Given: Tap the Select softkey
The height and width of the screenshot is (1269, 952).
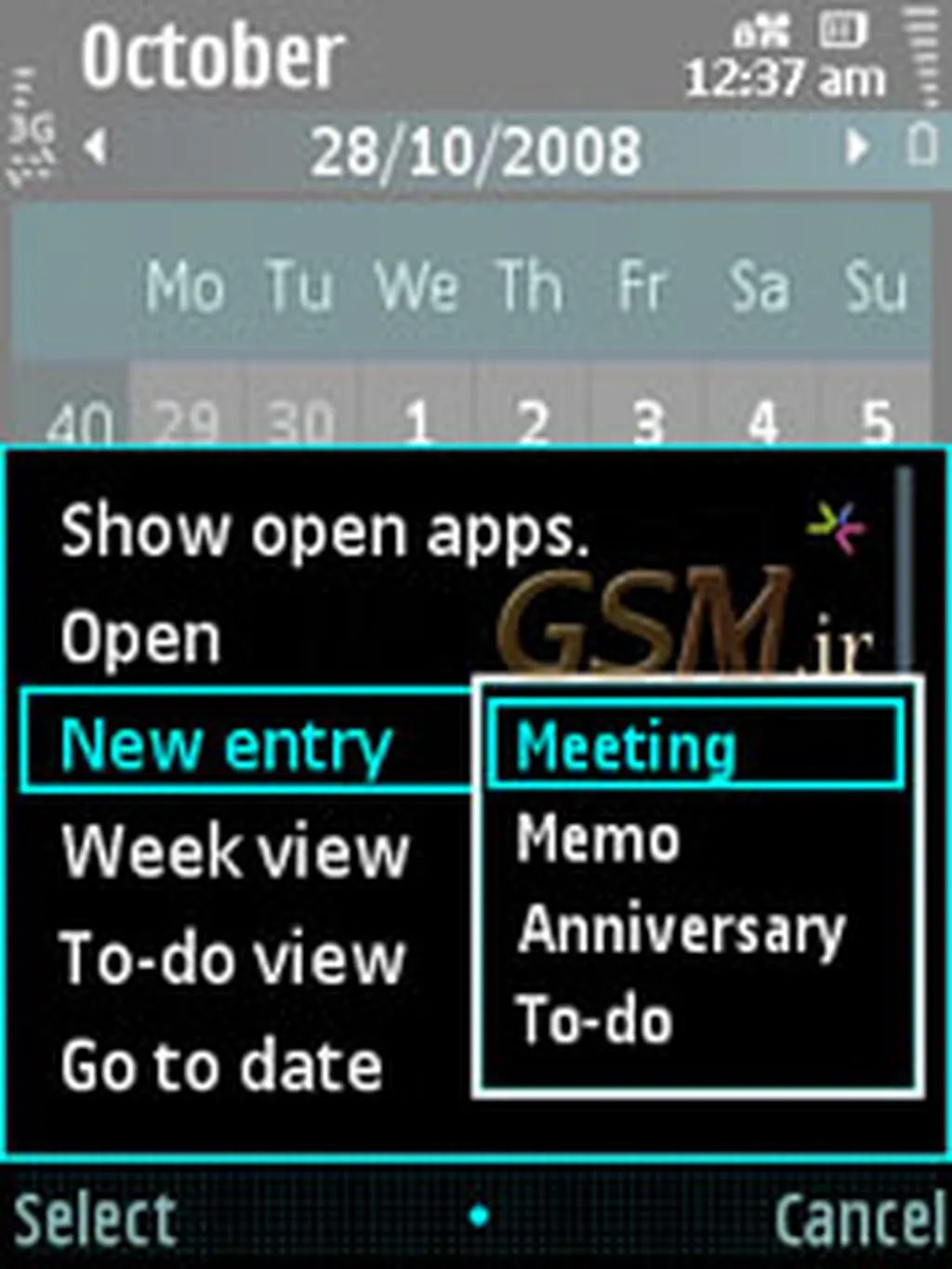Looking at the screenshot, I should pos(95,1220).
